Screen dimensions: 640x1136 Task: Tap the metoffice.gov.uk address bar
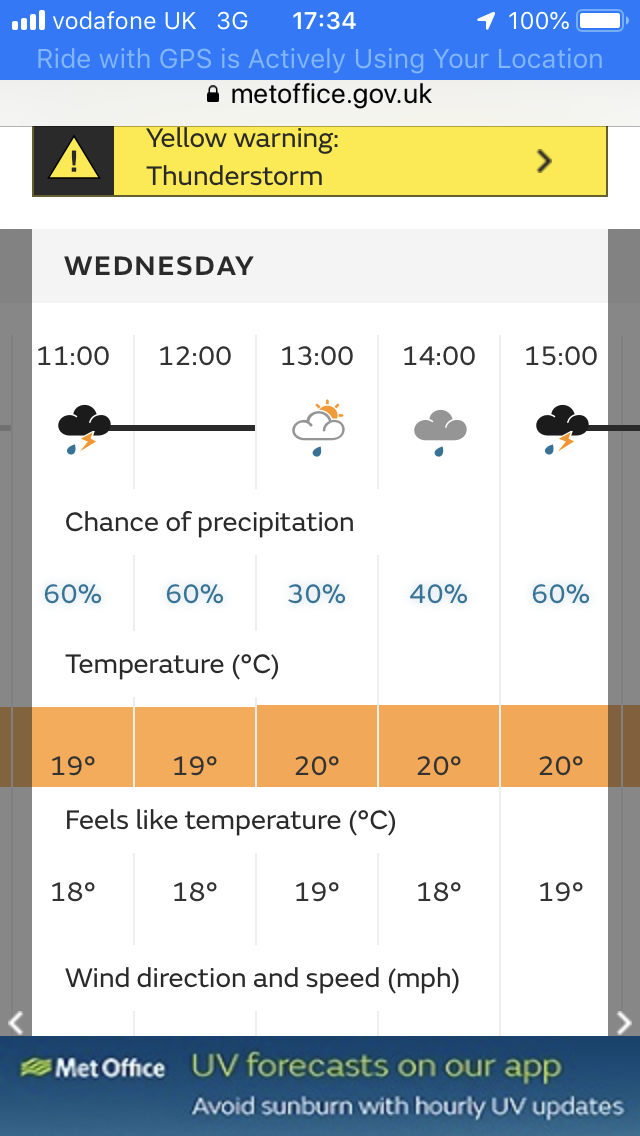[x=320, y=95]
